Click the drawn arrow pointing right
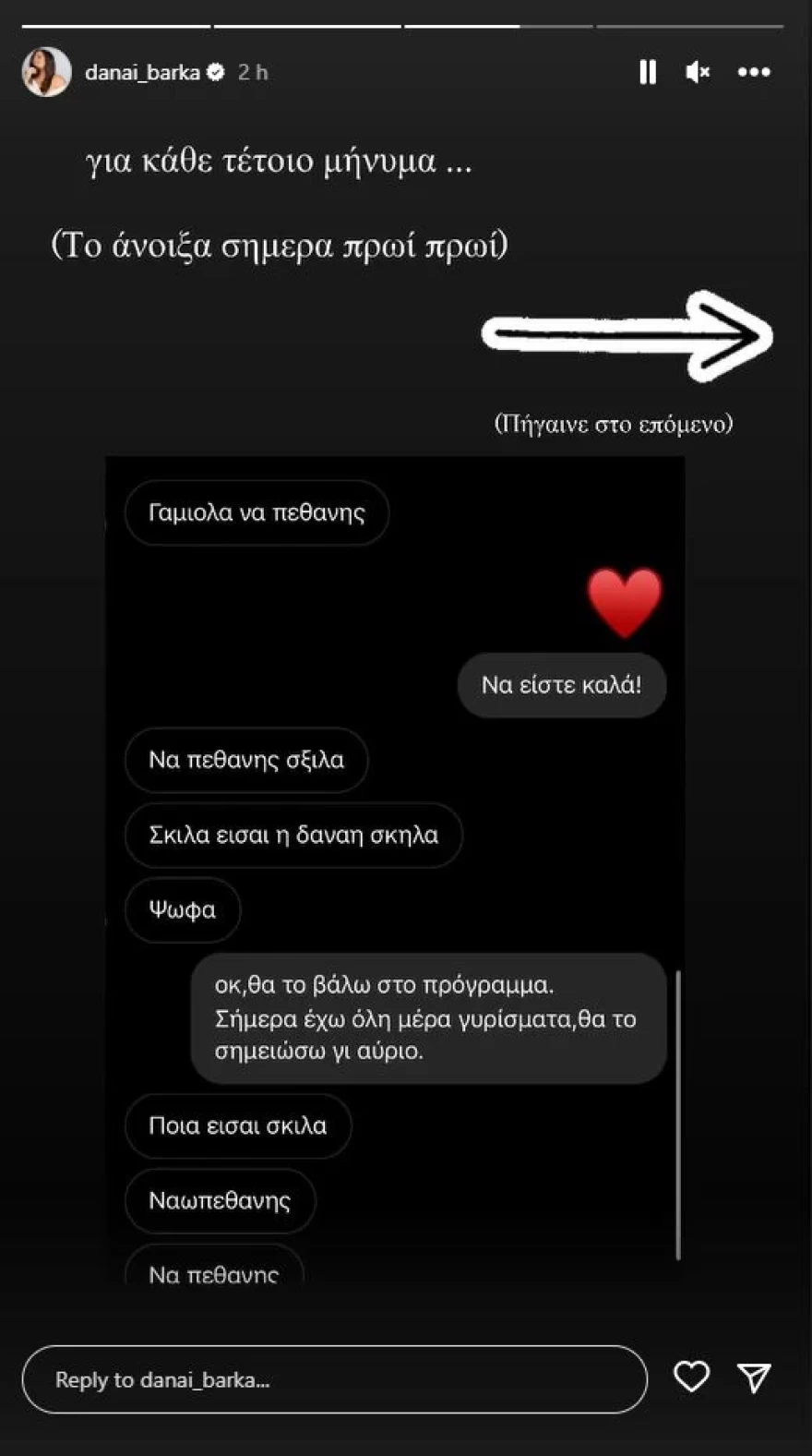812x1456 pixels. [x=625, y=335]
